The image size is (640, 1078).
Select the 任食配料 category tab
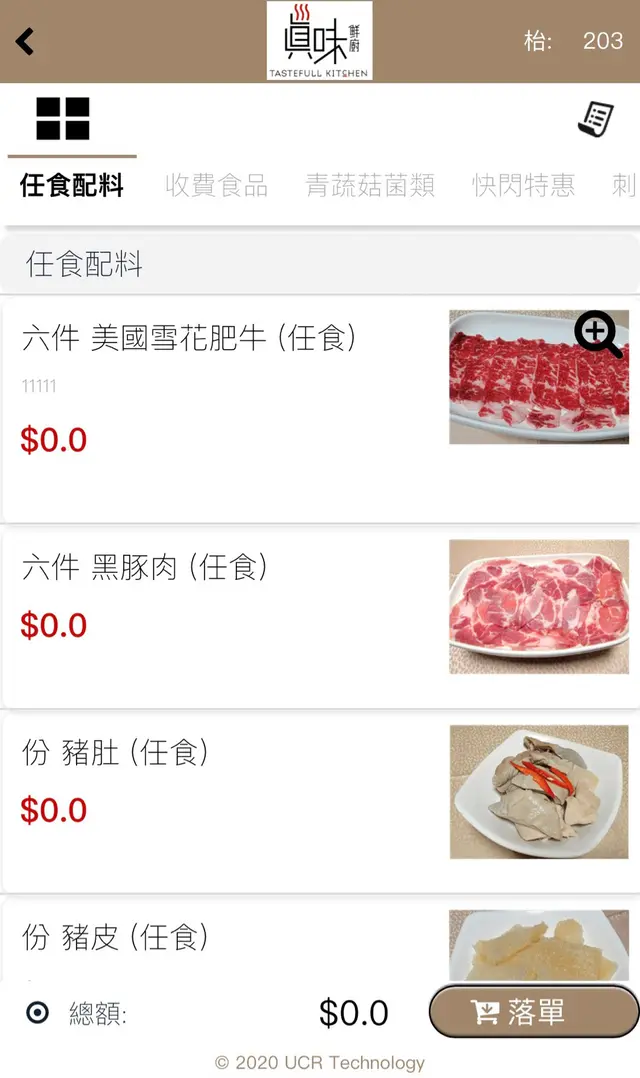click(x=72, y=185)
